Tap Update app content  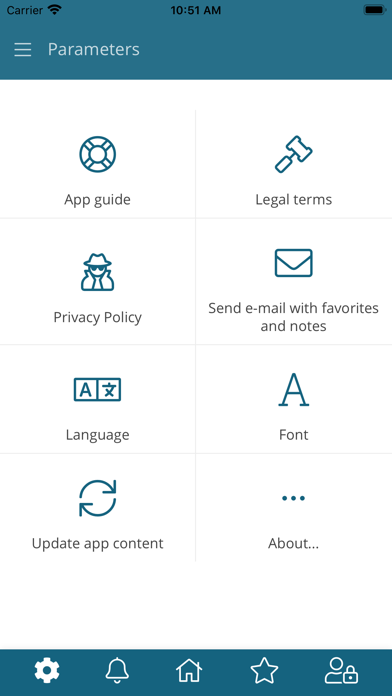(x=98, y=507)
